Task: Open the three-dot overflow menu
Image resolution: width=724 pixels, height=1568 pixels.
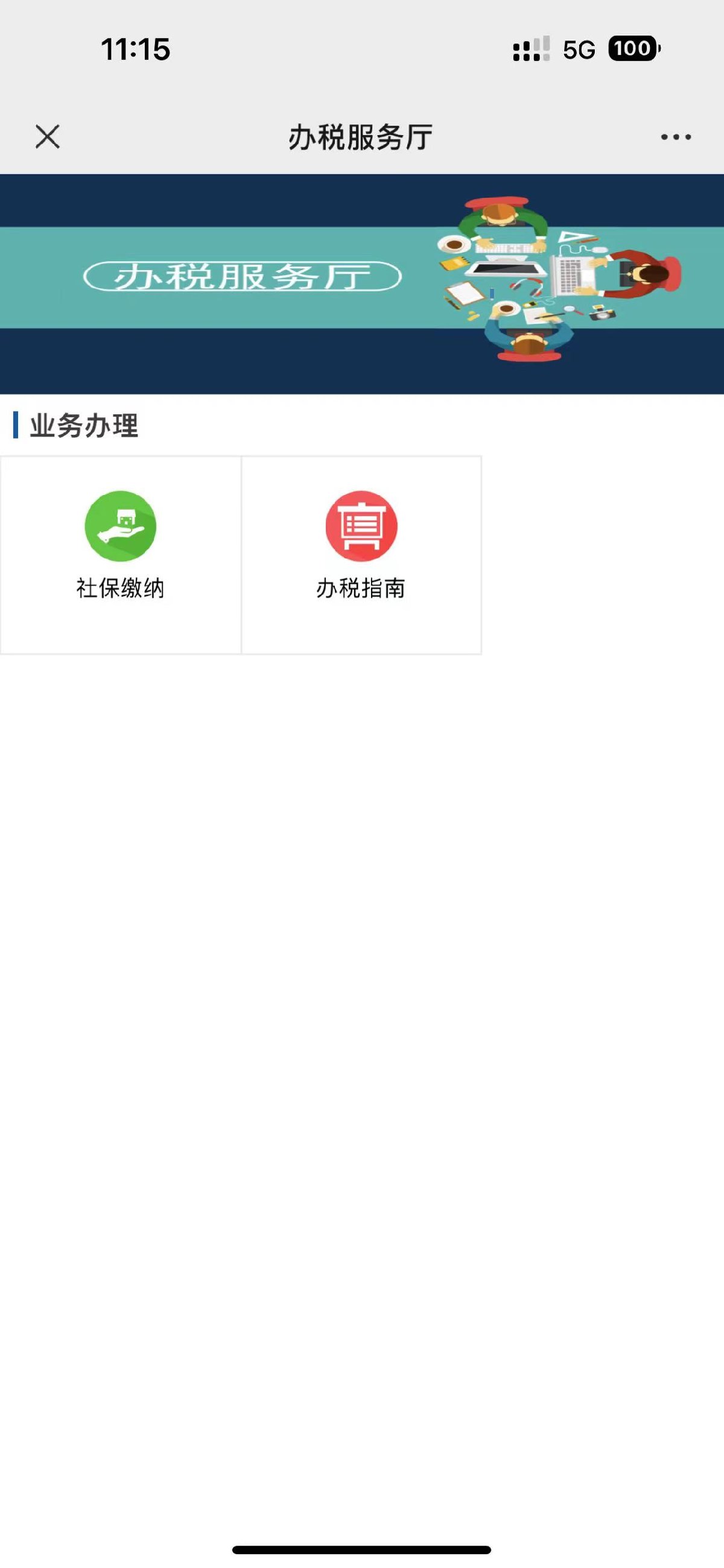Action: (676, 137)
